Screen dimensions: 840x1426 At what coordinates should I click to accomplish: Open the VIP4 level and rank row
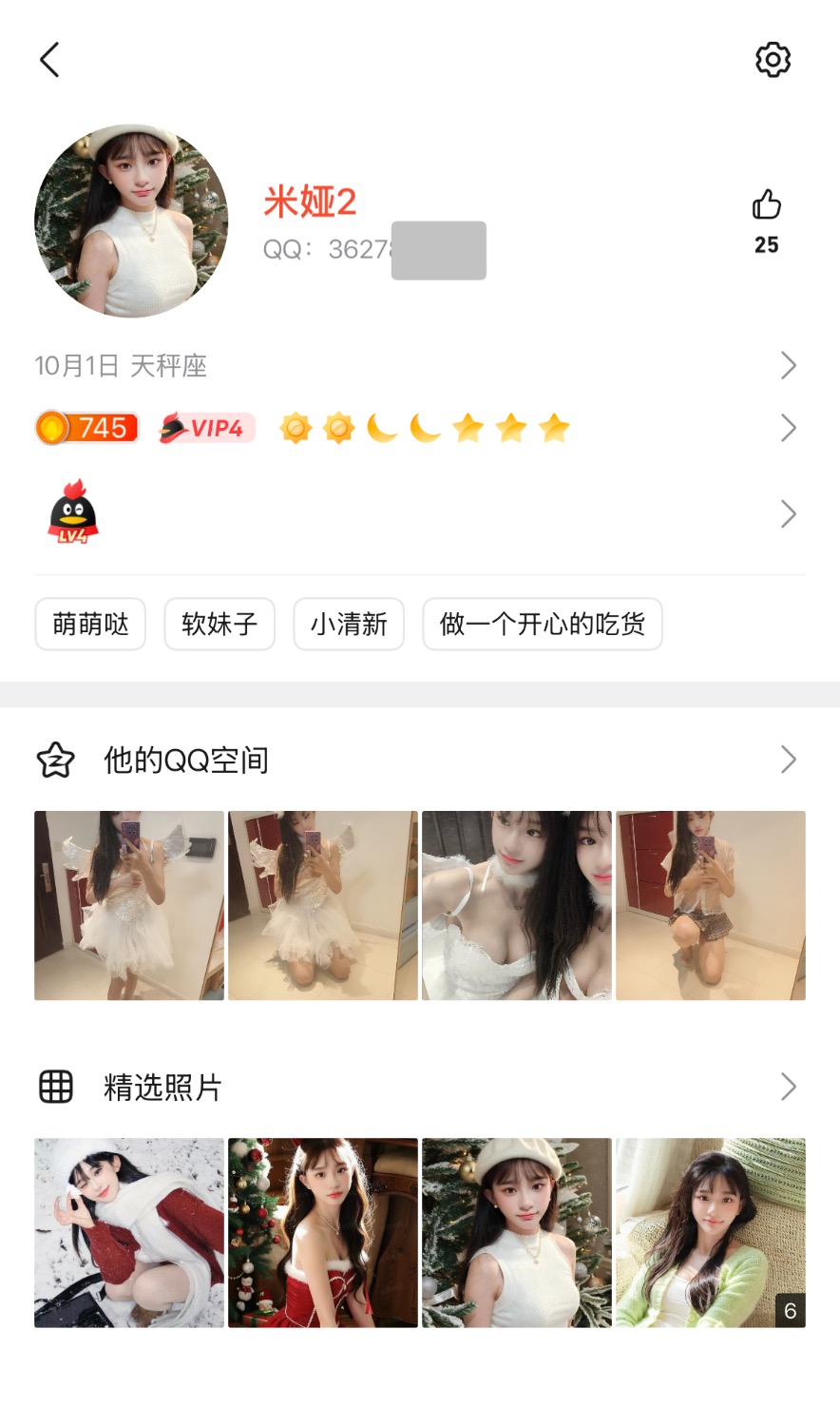click(418, 429)
